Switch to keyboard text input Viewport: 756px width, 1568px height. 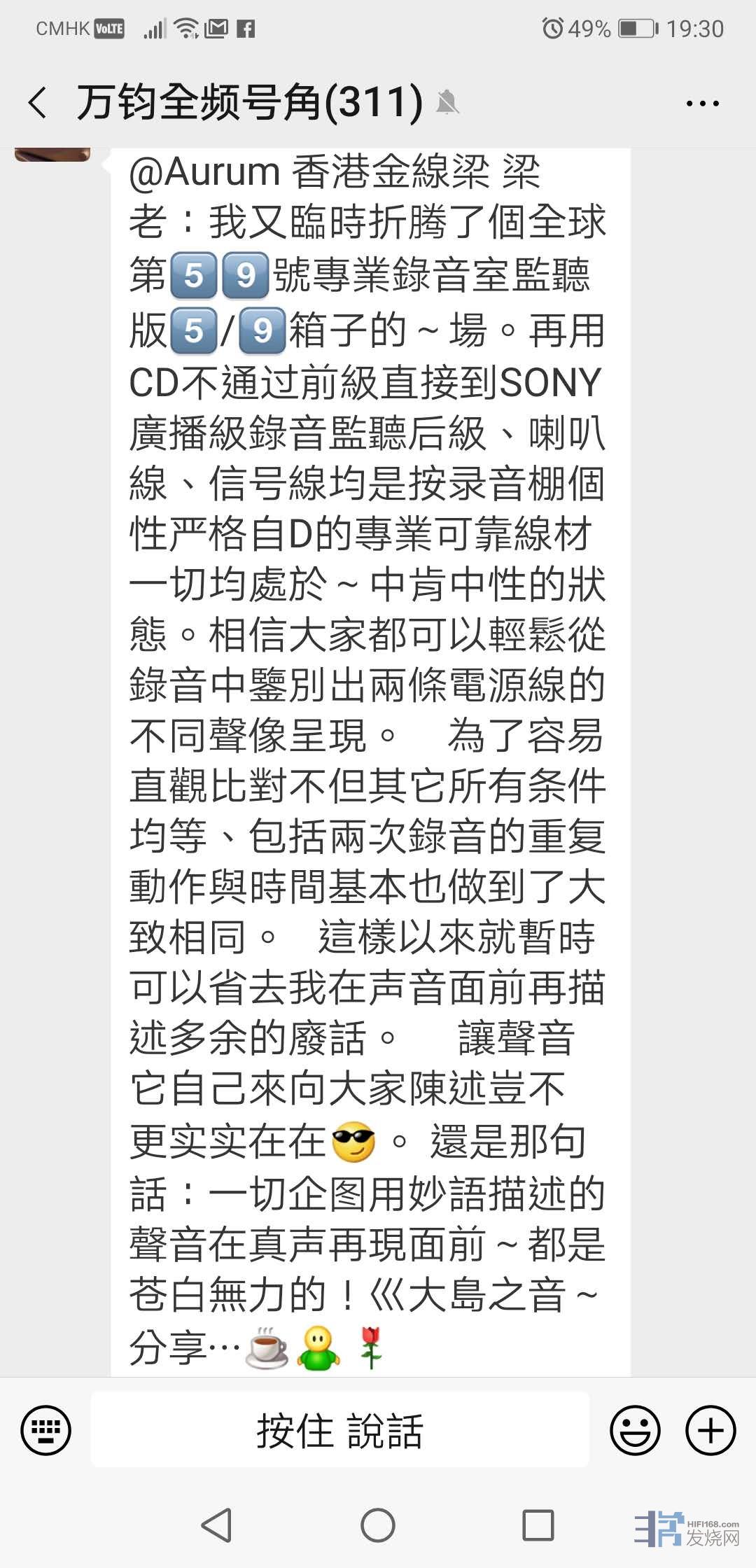tap(46, 1430)
